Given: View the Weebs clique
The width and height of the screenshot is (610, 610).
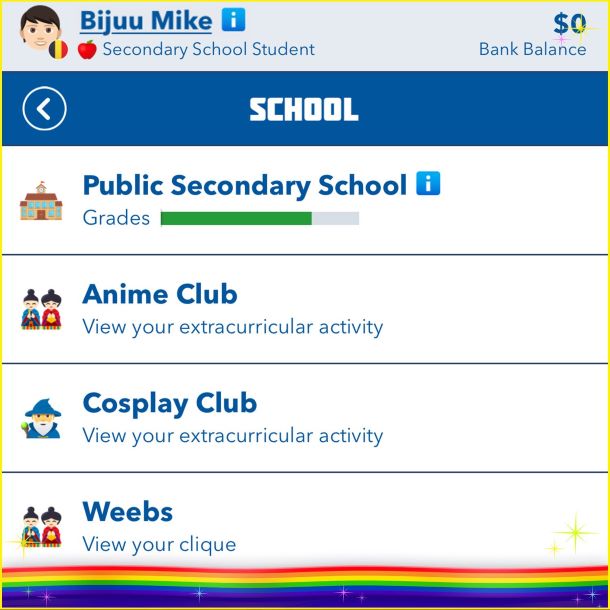Looking at the screenshot, I should (x=160, y=526).
